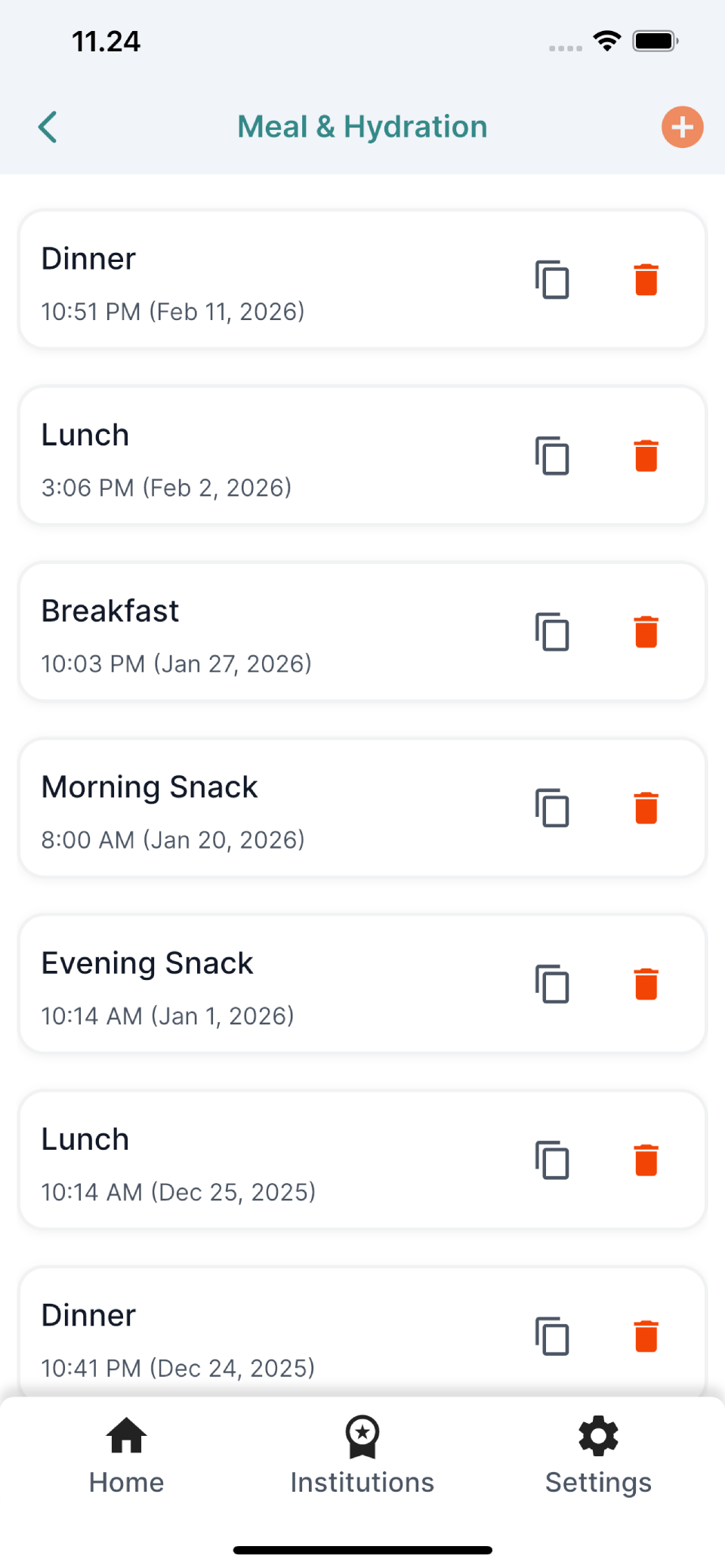Copy the Evening Snack entry
Image resolution: width=725 pixels, height=1568 pixels.
[x=552, y=984]
